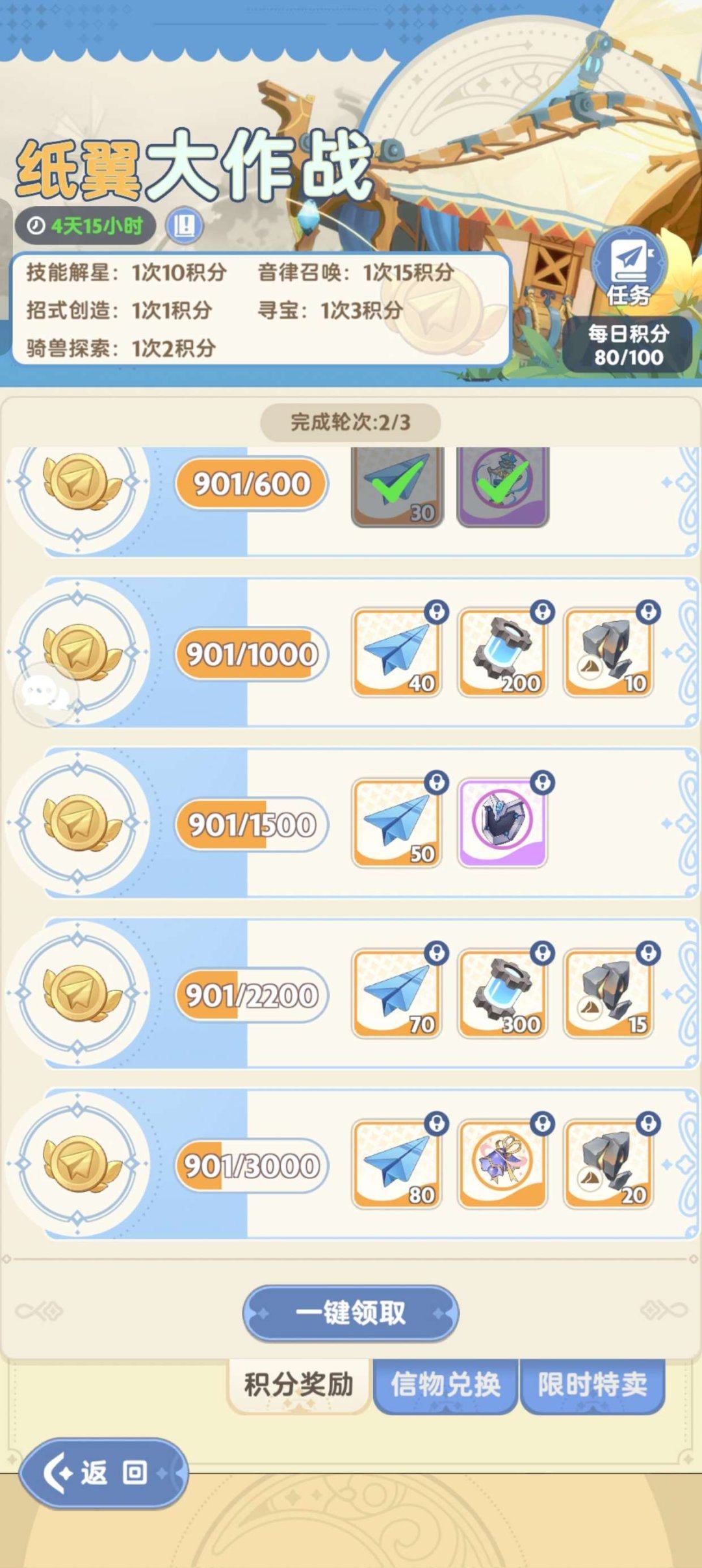Switch to the 信物兑换 tab
Screen dimensions: 702x1568
pos(445,1384)
